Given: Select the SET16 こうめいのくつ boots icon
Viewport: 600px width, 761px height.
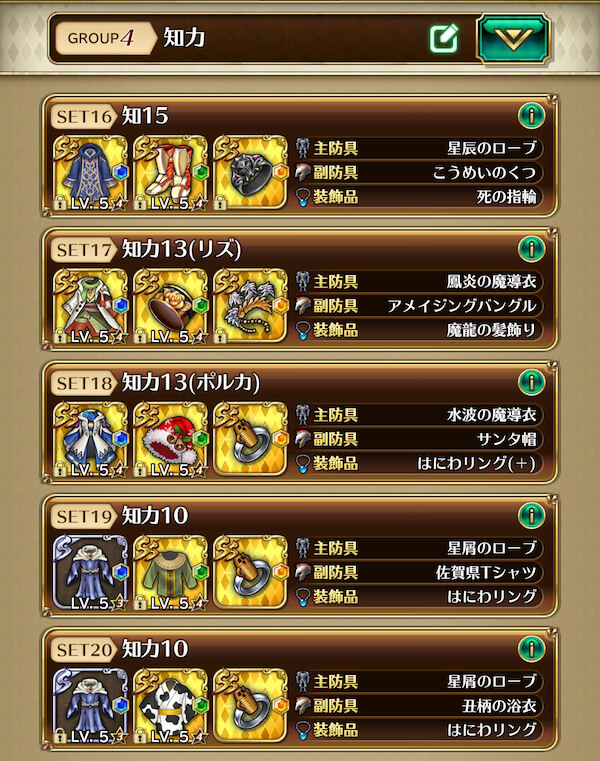Looking at the screenshot, I should (x=170, y=172).
